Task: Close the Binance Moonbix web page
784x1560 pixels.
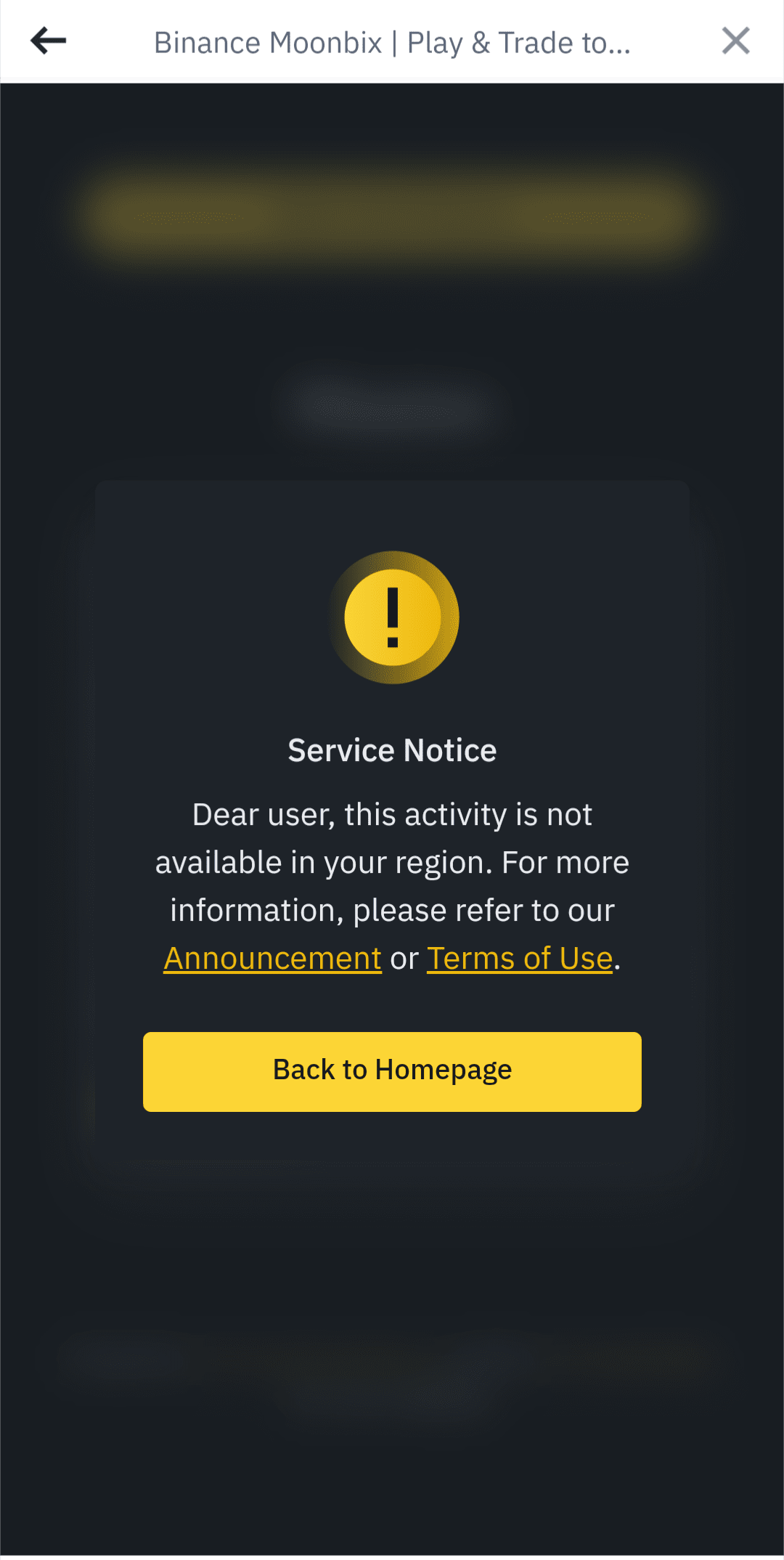Action: (x=735, y=41)
